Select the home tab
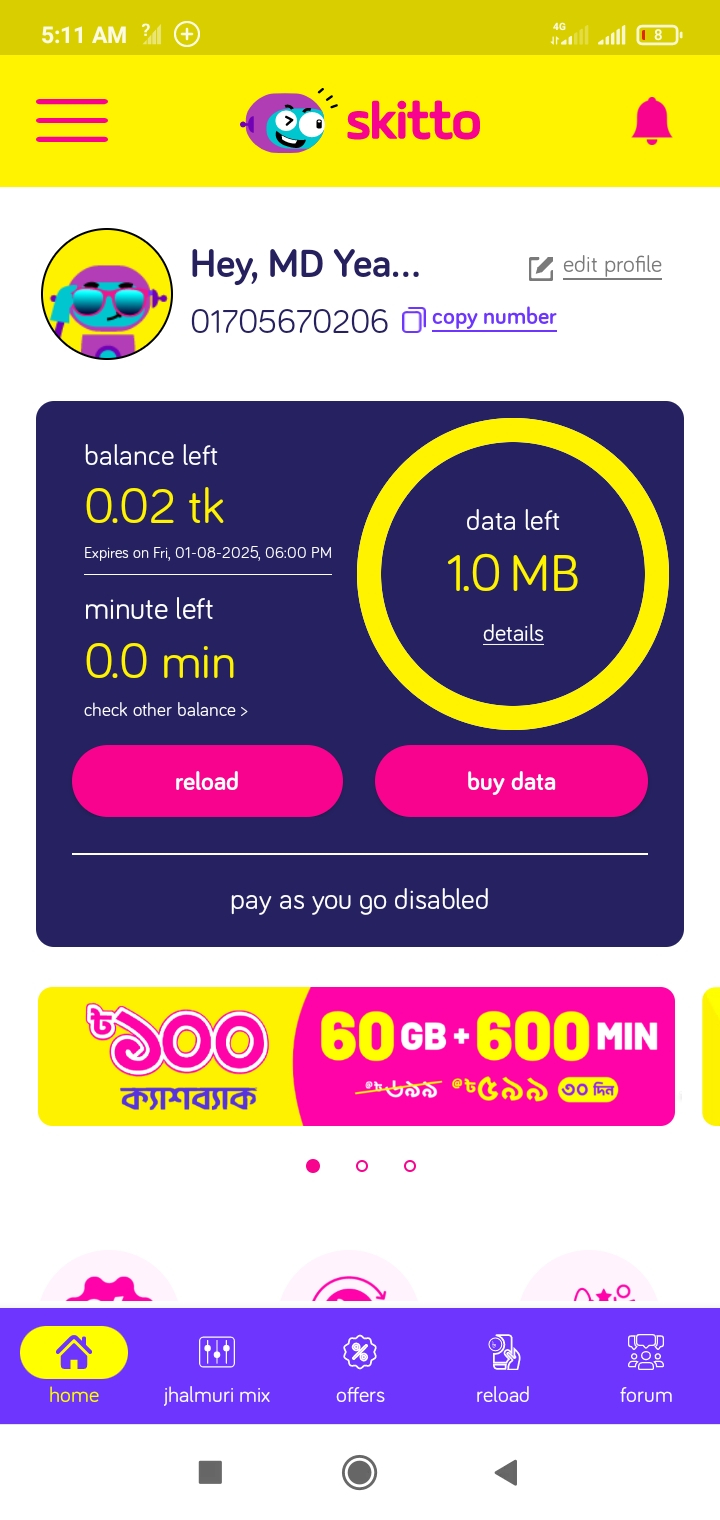This screenshot has height=1520, width=720. tap(74, 1368)
